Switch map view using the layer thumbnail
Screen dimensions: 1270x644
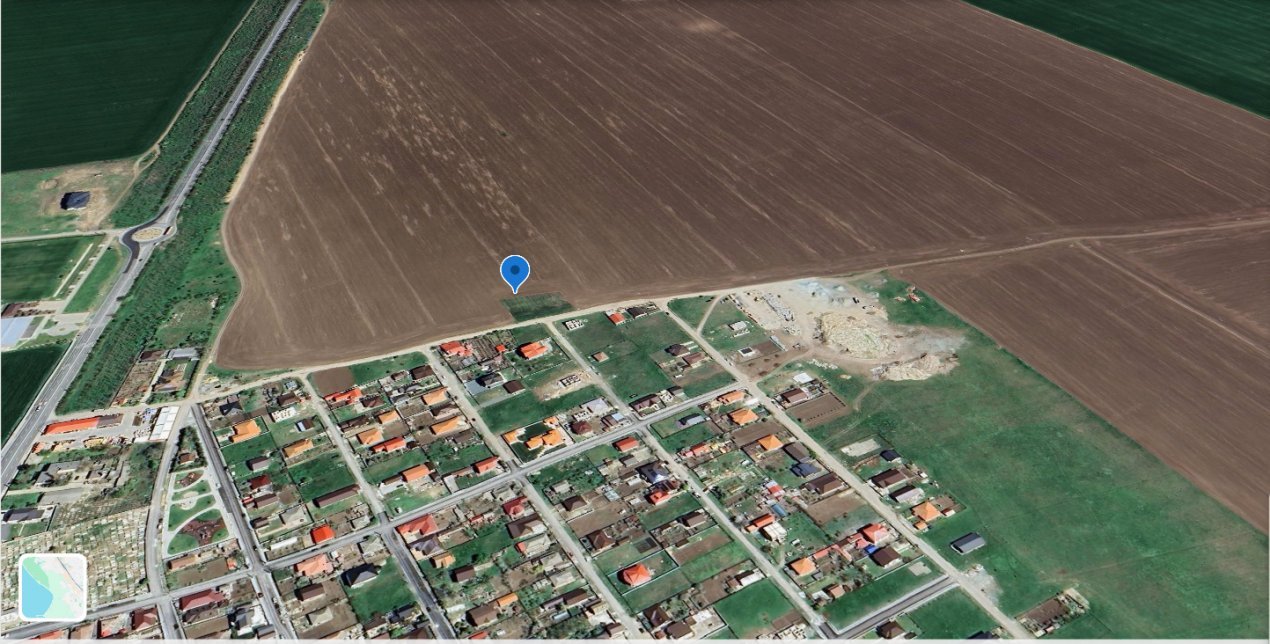pos(53,587)
